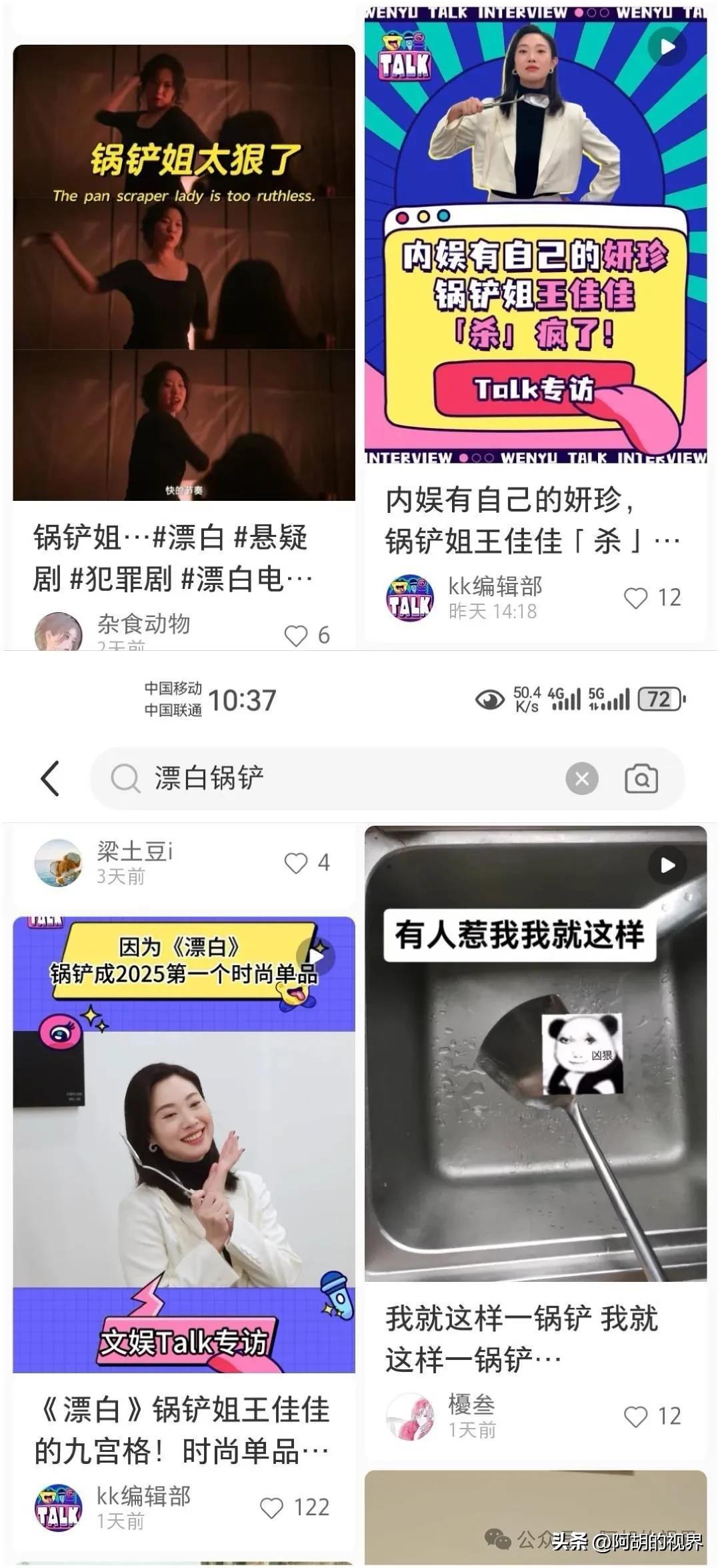This screenshot has width=720, height=1568.
Task: Go back using the arrow beside search
Action: pos(51,778)
